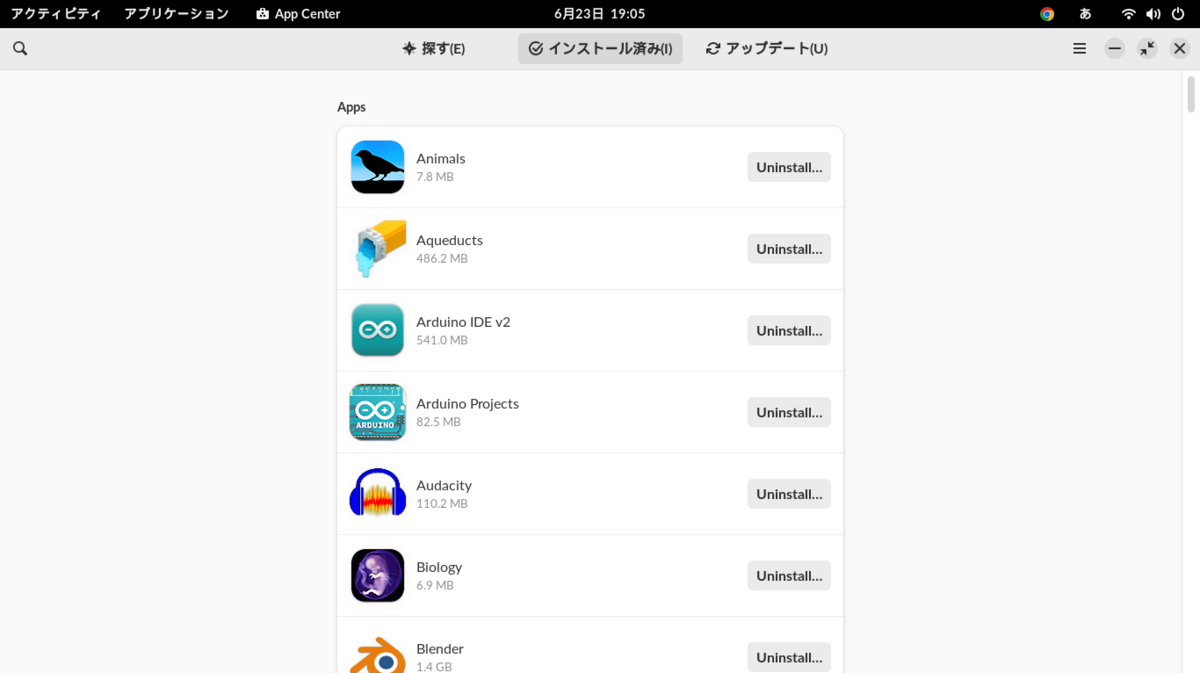The image size is (1200, 673).
Task: Uninstall Blender
Action: pos(789,657)
